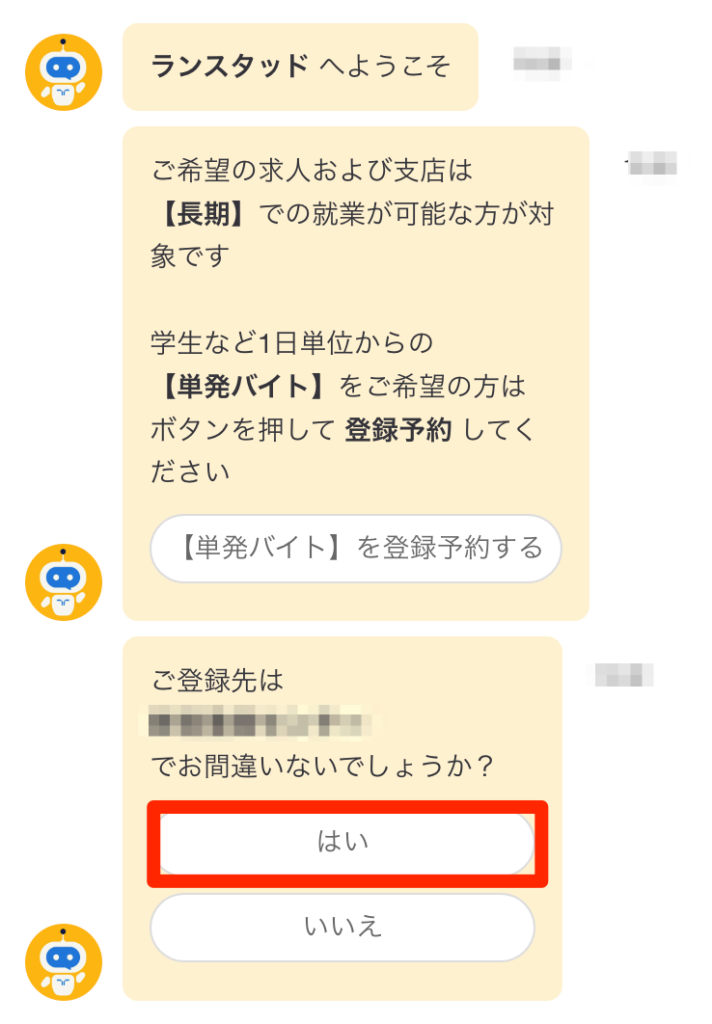Tap 【単発バイト】を登録予約する button
Image resolution: width=712 pixels, height=1024 pixels.
(355, 548)
